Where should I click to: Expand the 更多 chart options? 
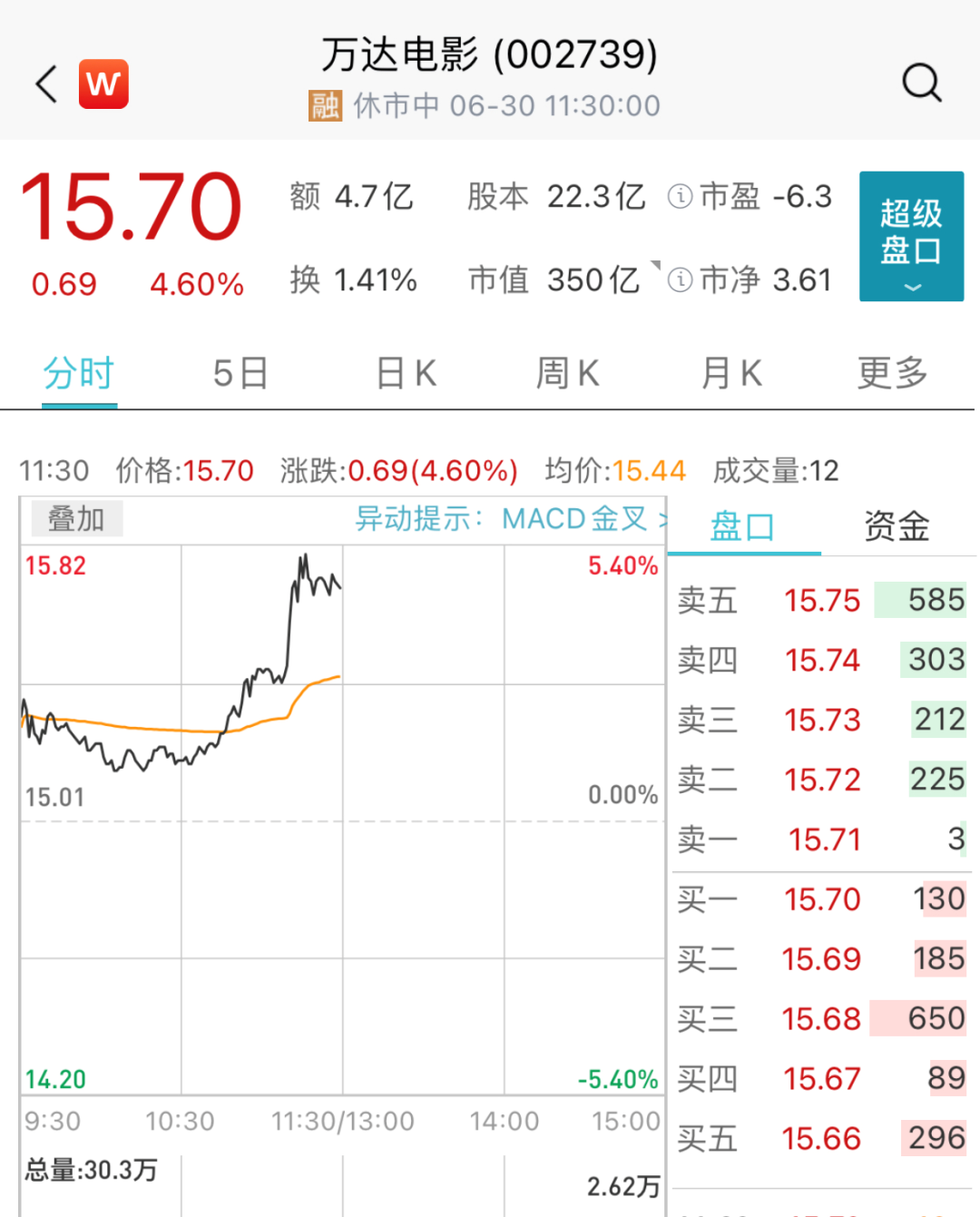(x=892, y=373)
